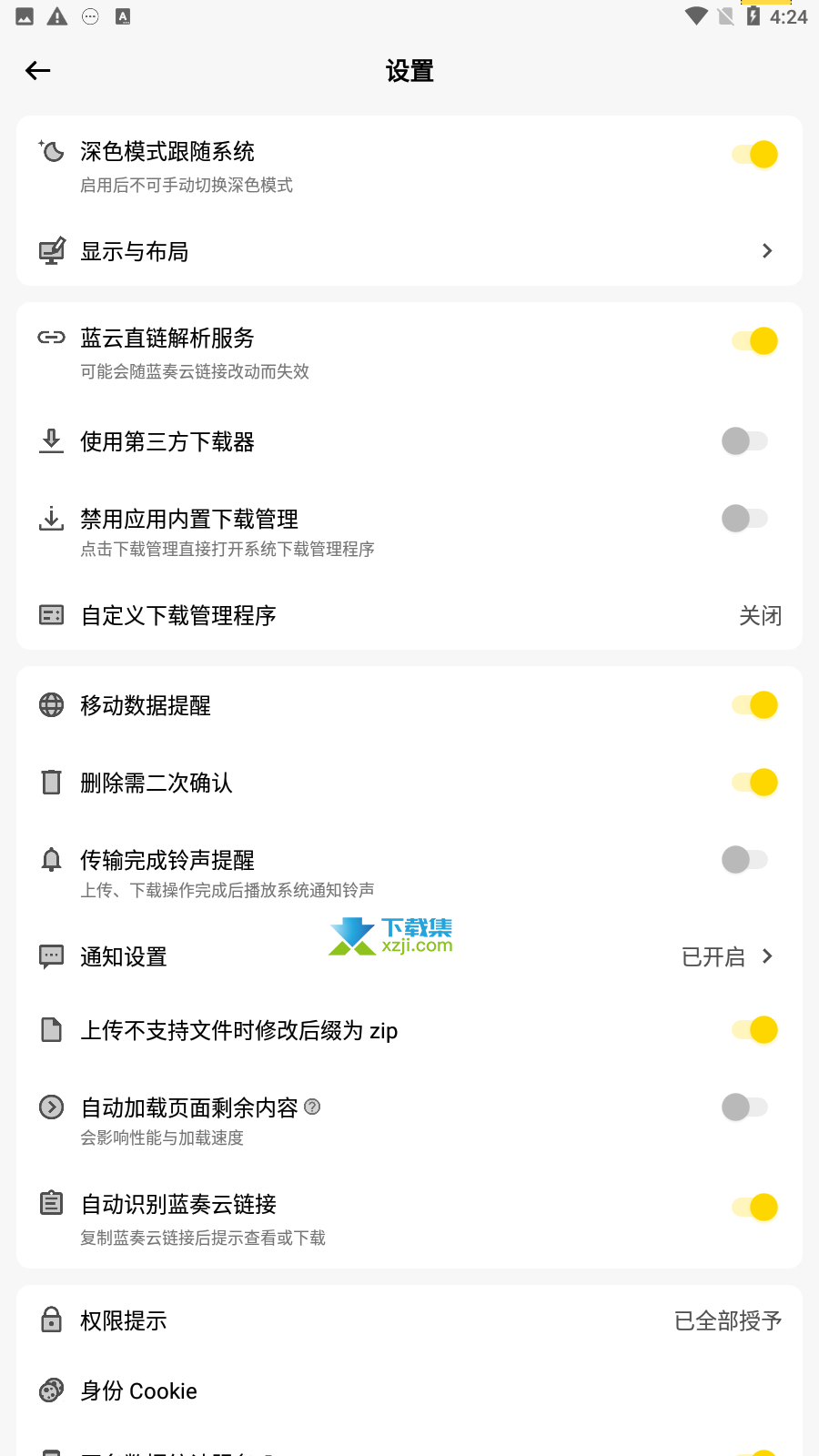Disable 深色模式跟随系统 switch

[754, 155]
